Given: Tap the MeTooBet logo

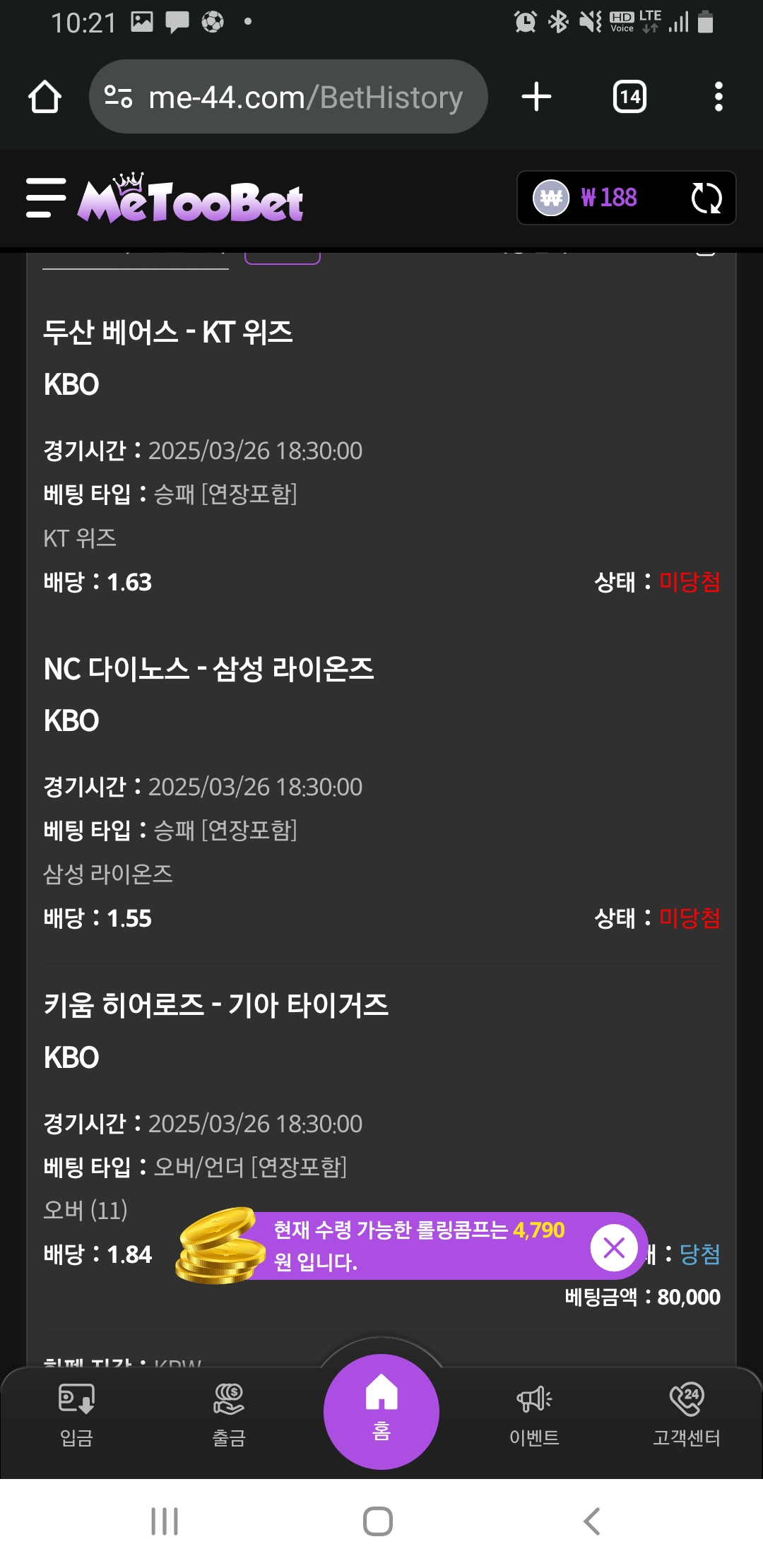Looking at the screenshot, I should pyautogui.click(x=191, y=198).
